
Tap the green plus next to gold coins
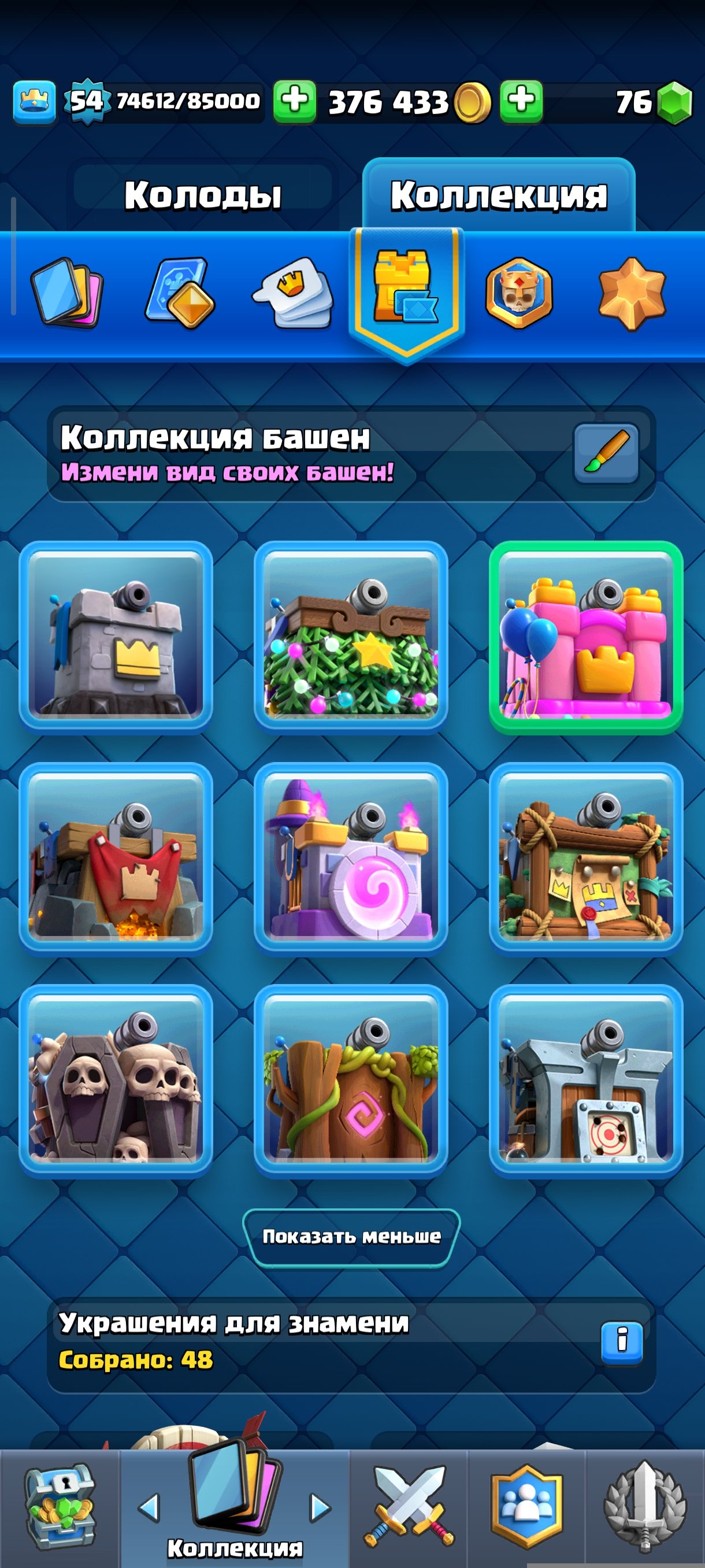click(x=294, y=101)
